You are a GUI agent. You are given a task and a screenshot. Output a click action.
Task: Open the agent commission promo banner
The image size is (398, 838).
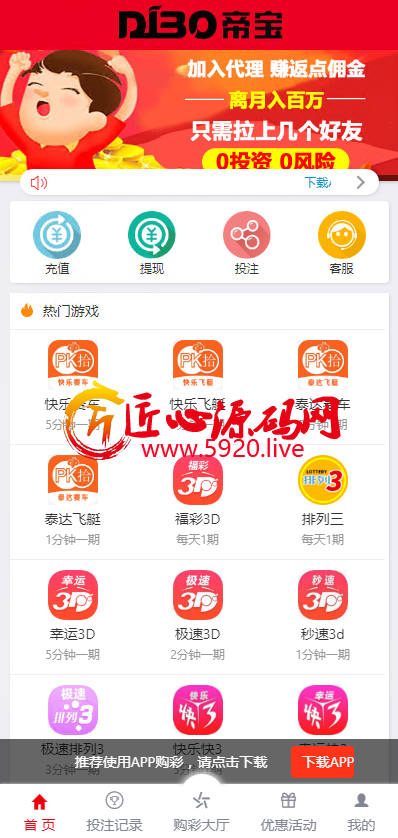pyautogui.click(x=199, y=110)
